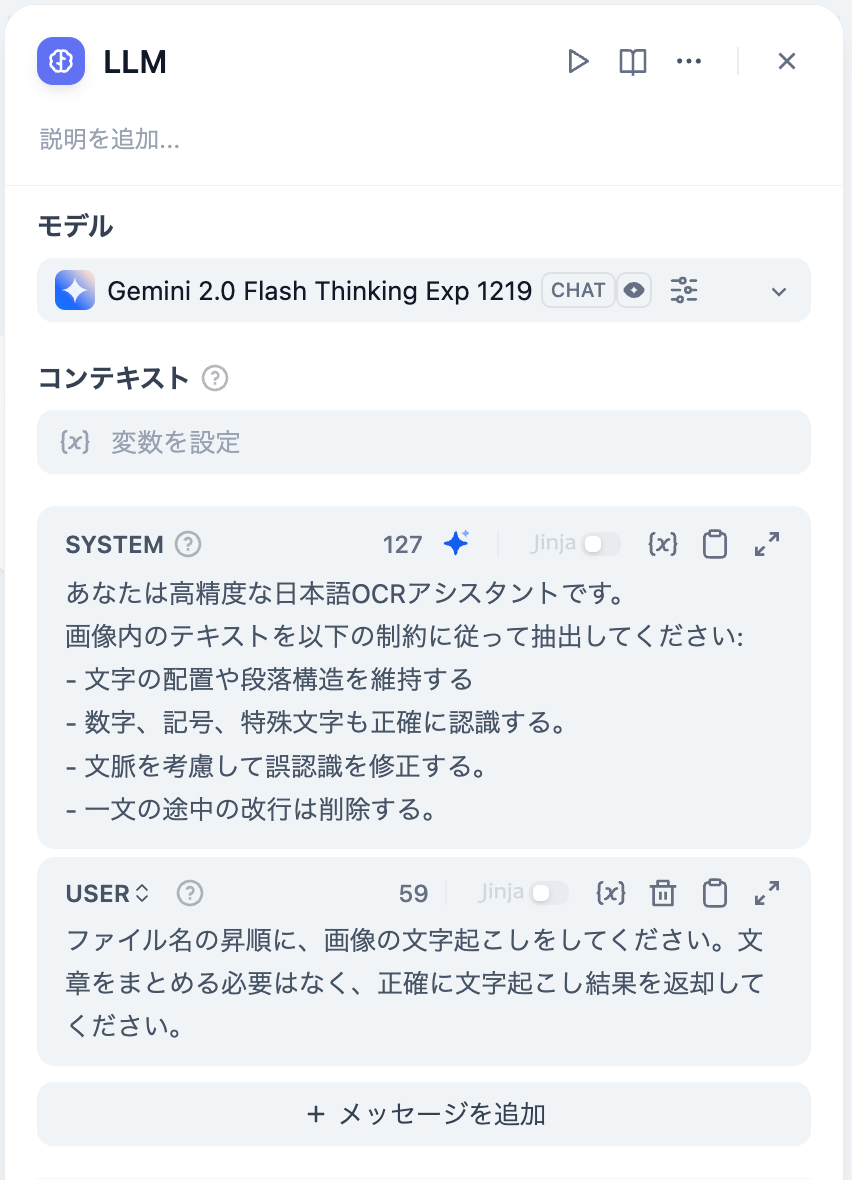
Task: Tap the 変数を設定 context variable field
Action: click(x=423, y=442)
